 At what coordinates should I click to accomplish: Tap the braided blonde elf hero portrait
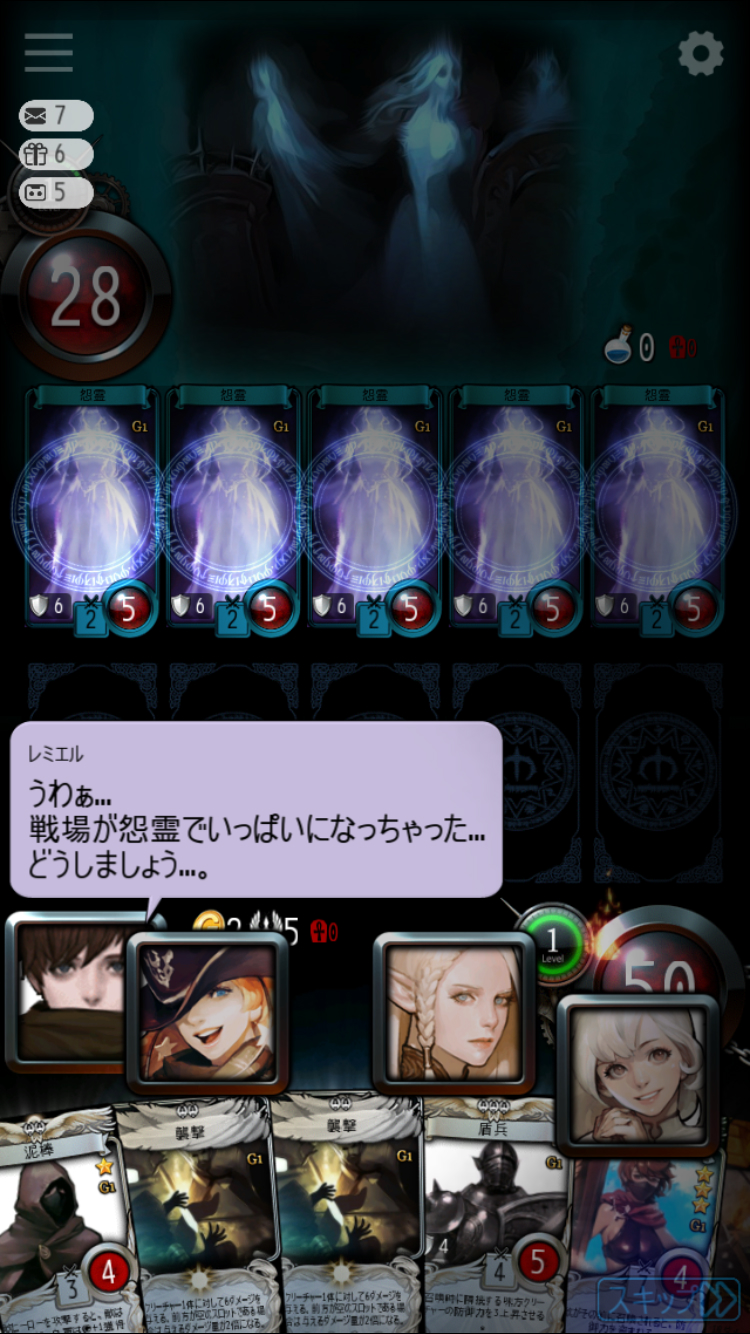point(454,1010)
